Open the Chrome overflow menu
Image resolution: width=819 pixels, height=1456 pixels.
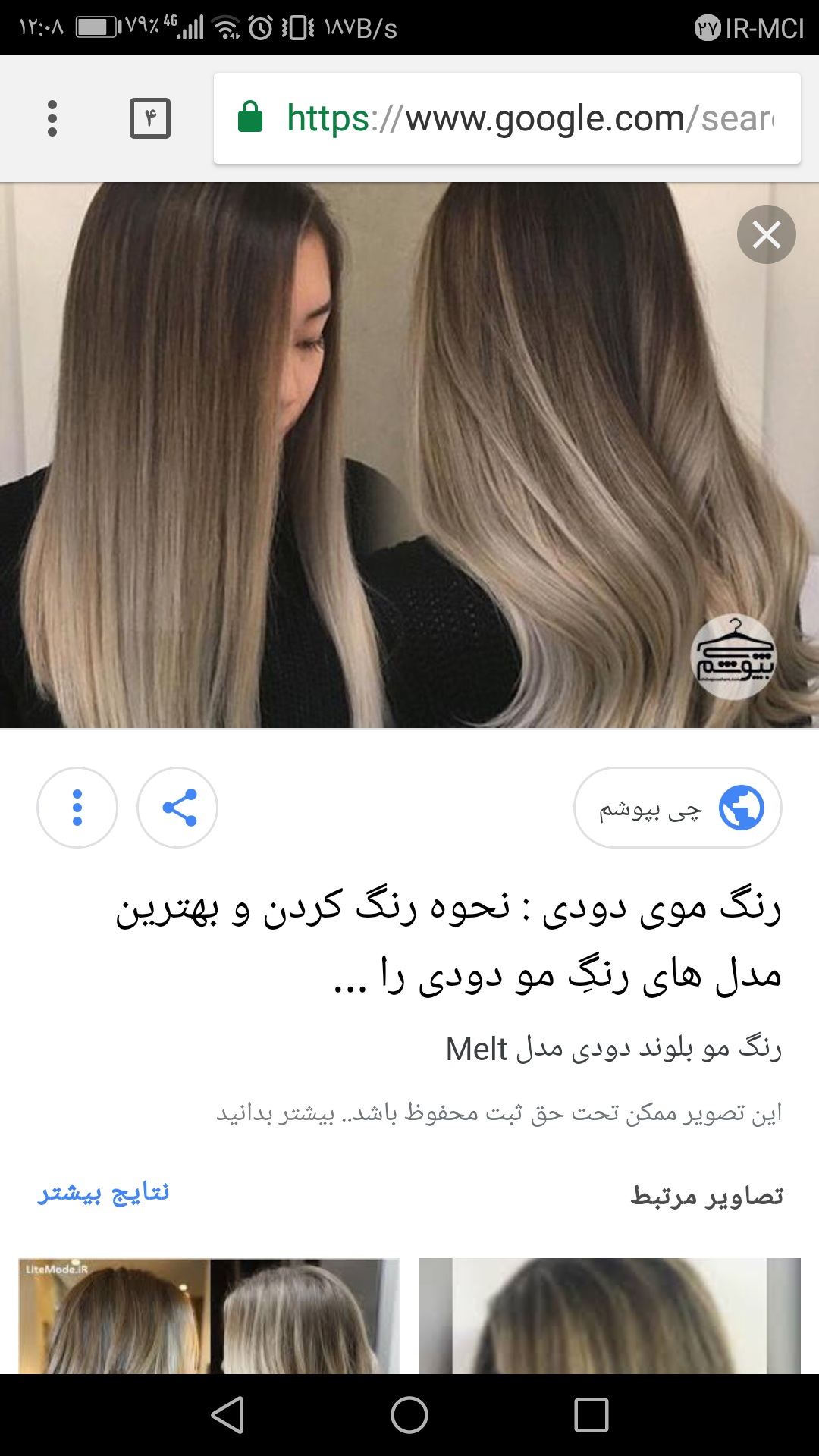pyautogui.click(x=52, y=118)
